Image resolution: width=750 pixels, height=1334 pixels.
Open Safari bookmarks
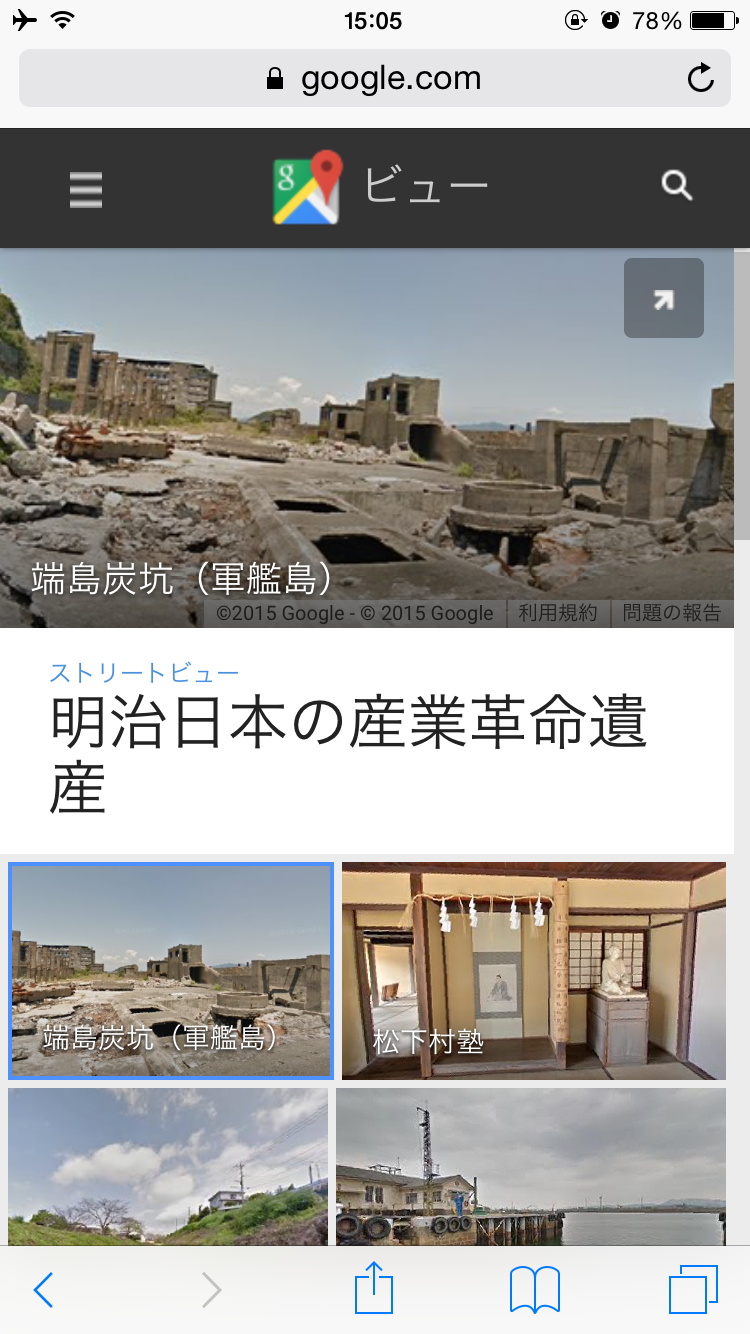coord(534,1290)
